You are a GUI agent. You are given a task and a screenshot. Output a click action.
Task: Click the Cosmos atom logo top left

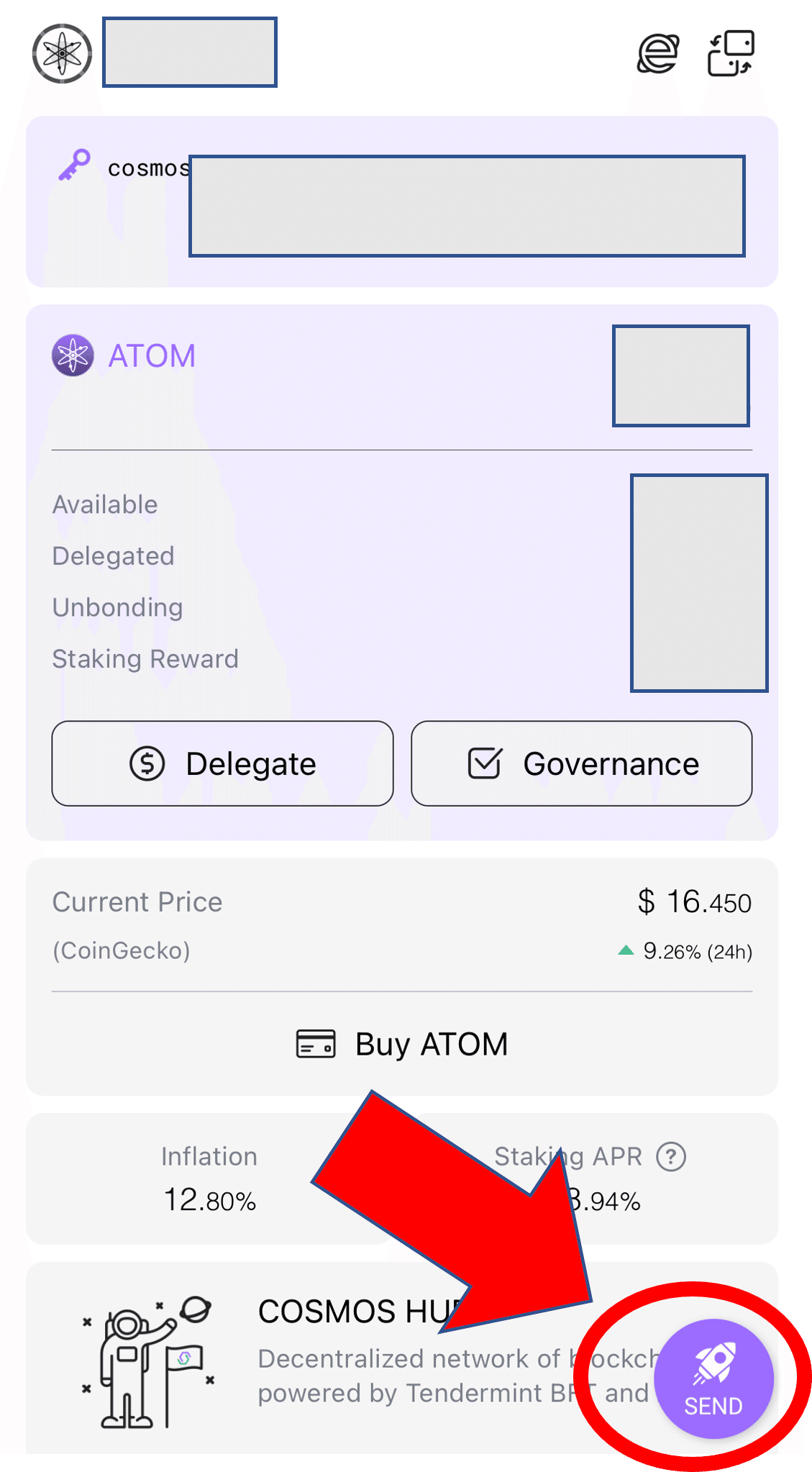point(61,53)
